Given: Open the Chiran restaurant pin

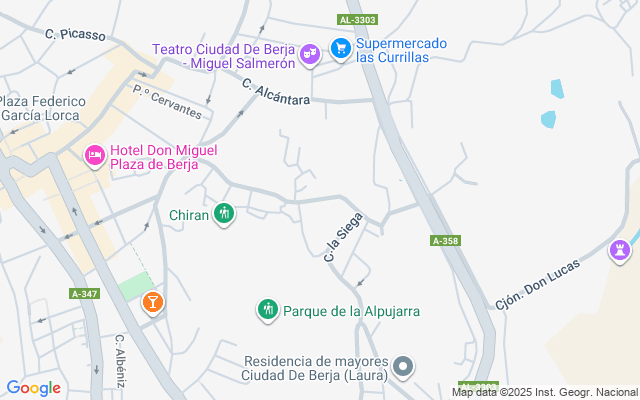Looking at the screenshot, I should (x=225, y=213).
